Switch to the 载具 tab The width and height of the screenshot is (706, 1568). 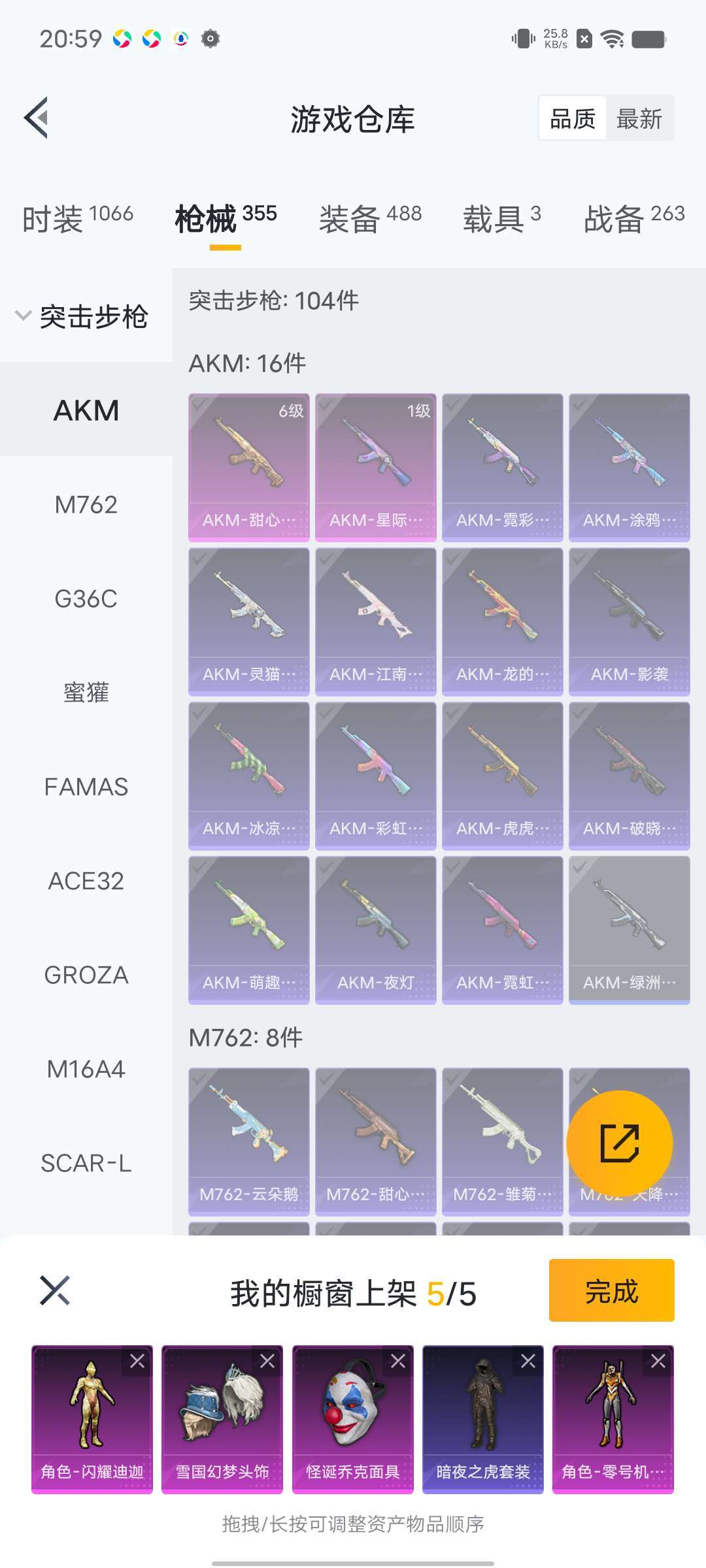(501, 218)
